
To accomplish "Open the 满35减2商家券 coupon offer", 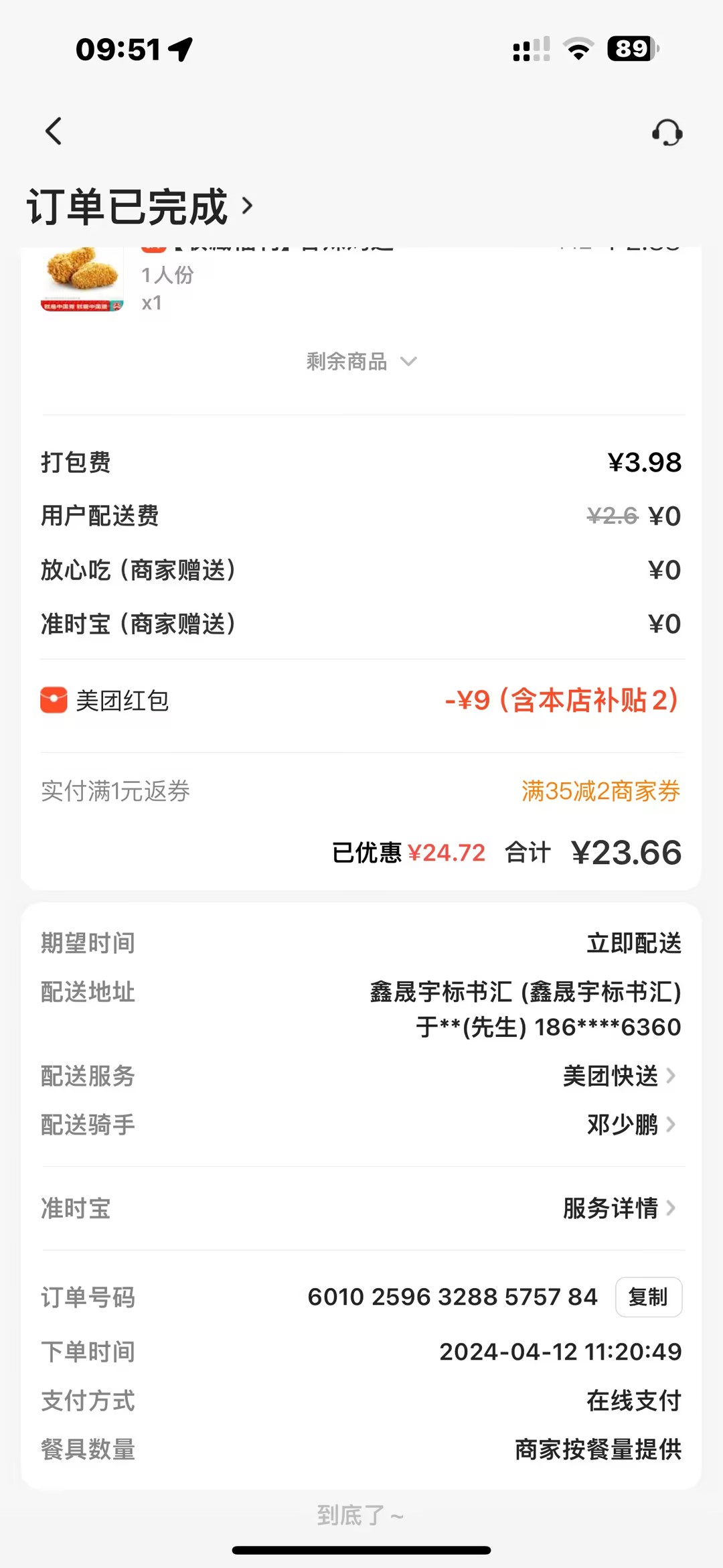I will pyautogui.click(x=600, y=791).
